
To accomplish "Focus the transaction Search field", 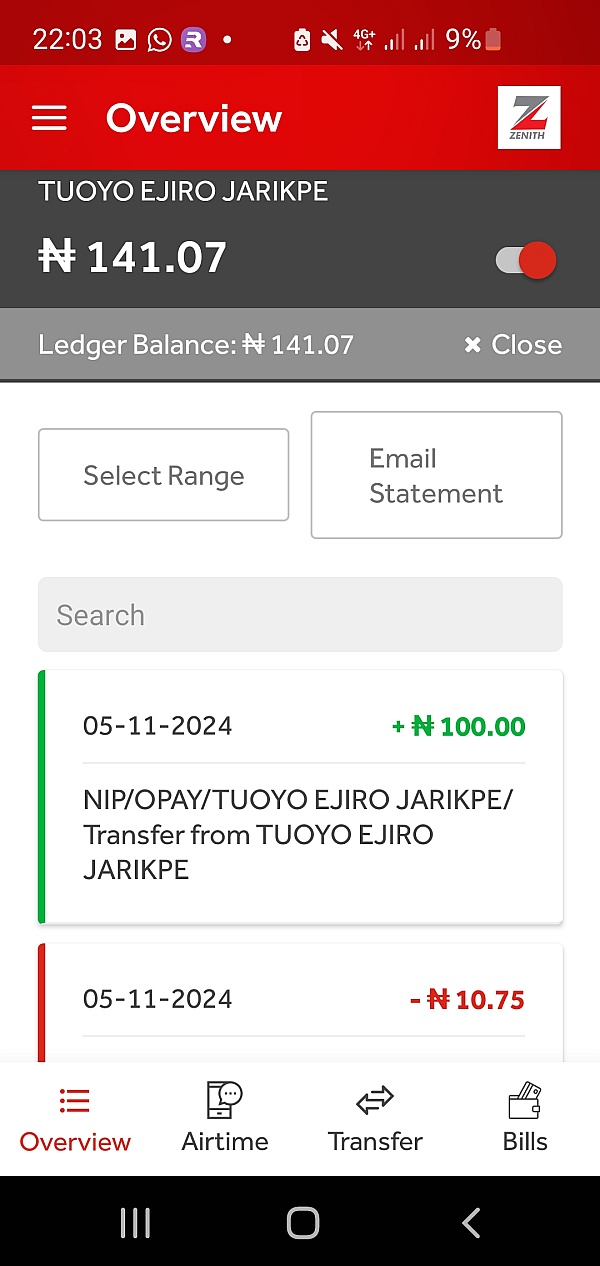I will pos(300,615).
